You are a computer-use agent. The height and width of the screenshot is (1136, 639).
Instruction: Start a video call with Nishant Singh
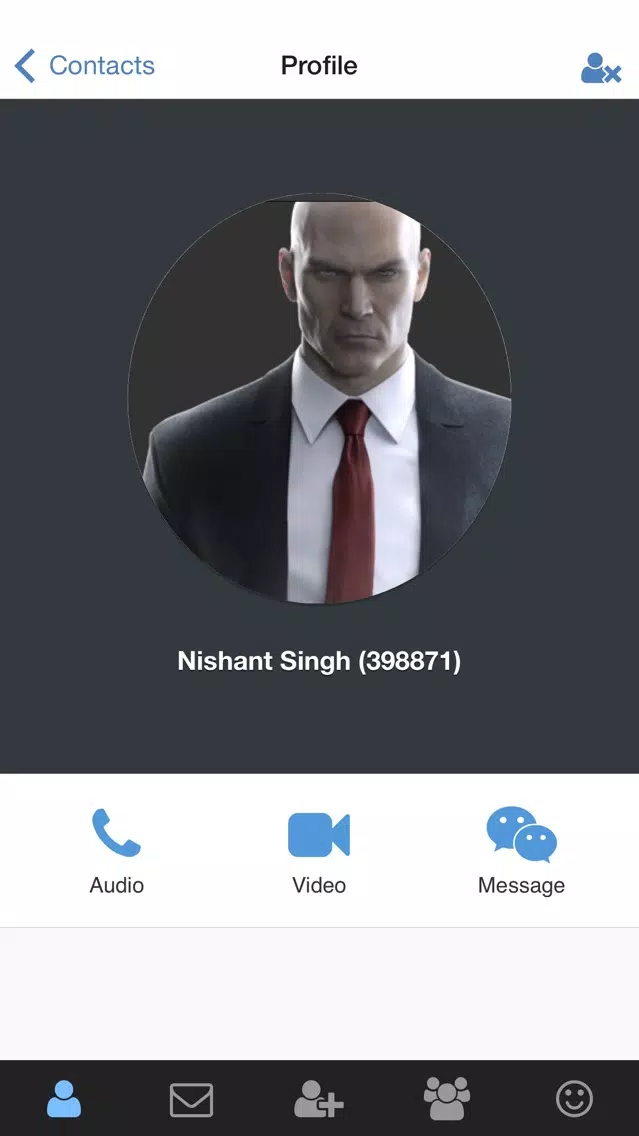(319, 849)
